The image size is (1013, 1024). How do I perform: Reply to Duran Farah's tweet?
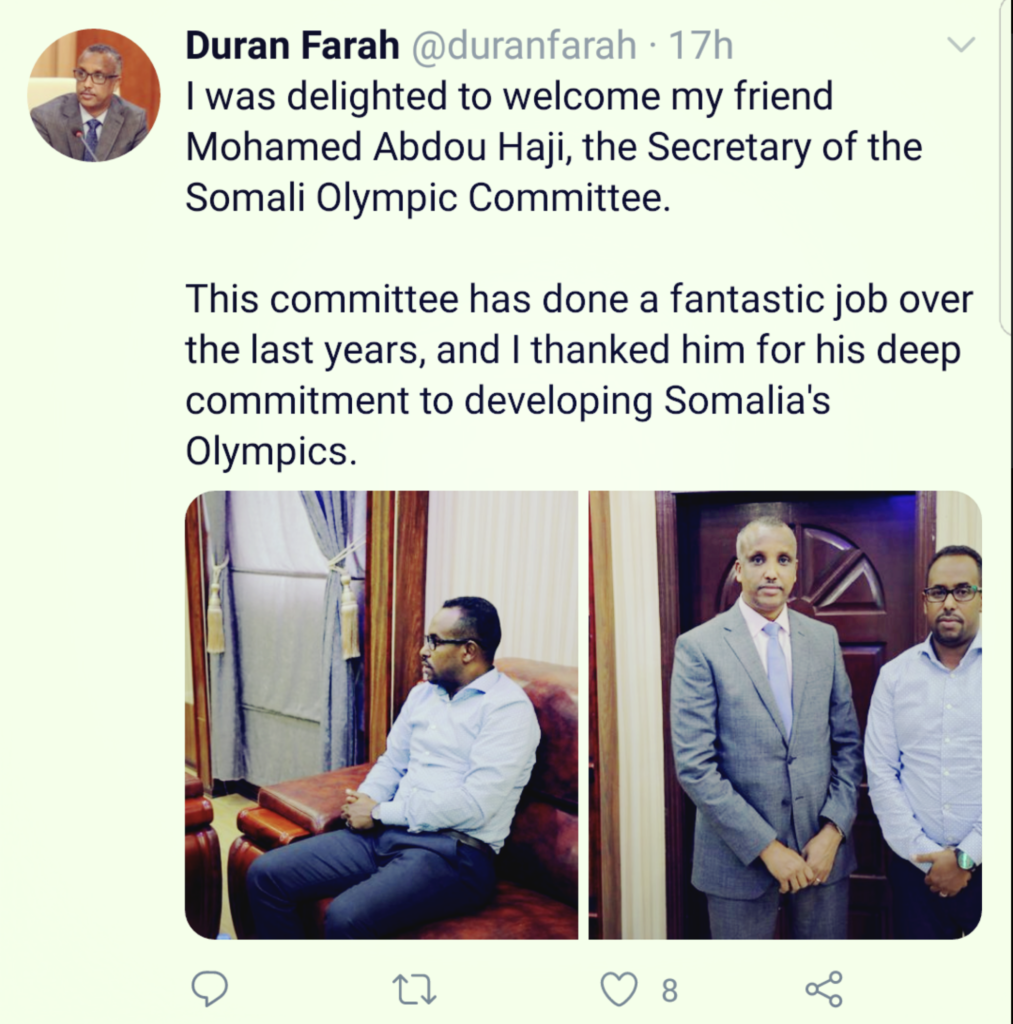(x=209, y=989)
